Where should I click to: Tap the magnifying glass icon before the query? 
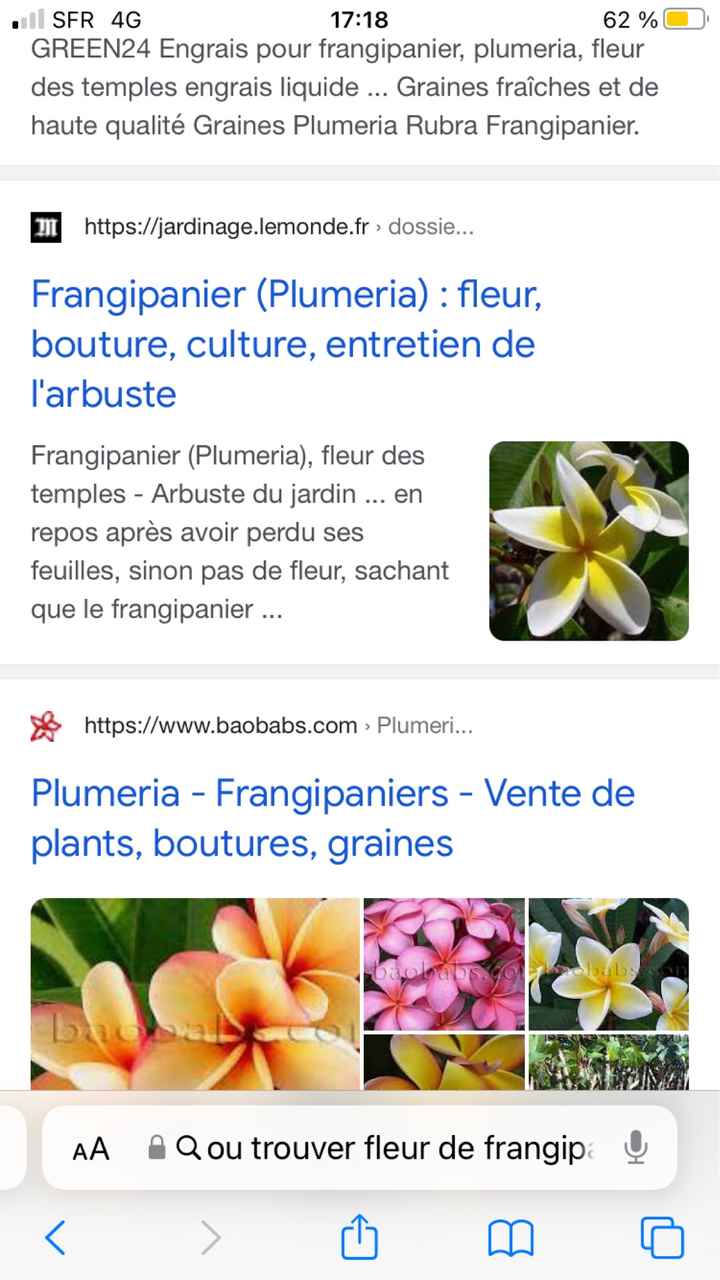coord(188,1148)
